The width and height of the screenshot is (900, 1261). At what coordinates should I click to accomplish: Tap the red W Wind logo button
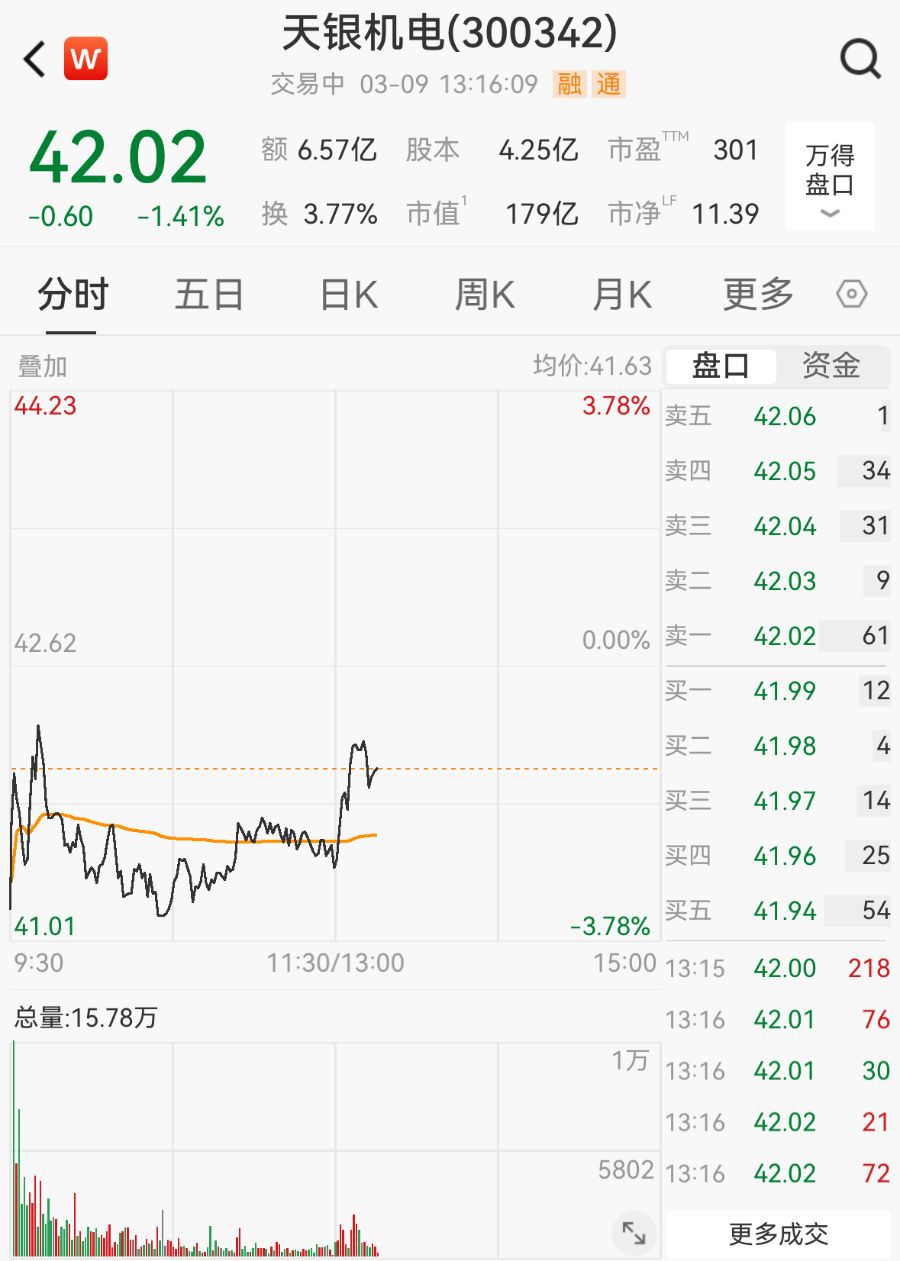tap(86, 59)
